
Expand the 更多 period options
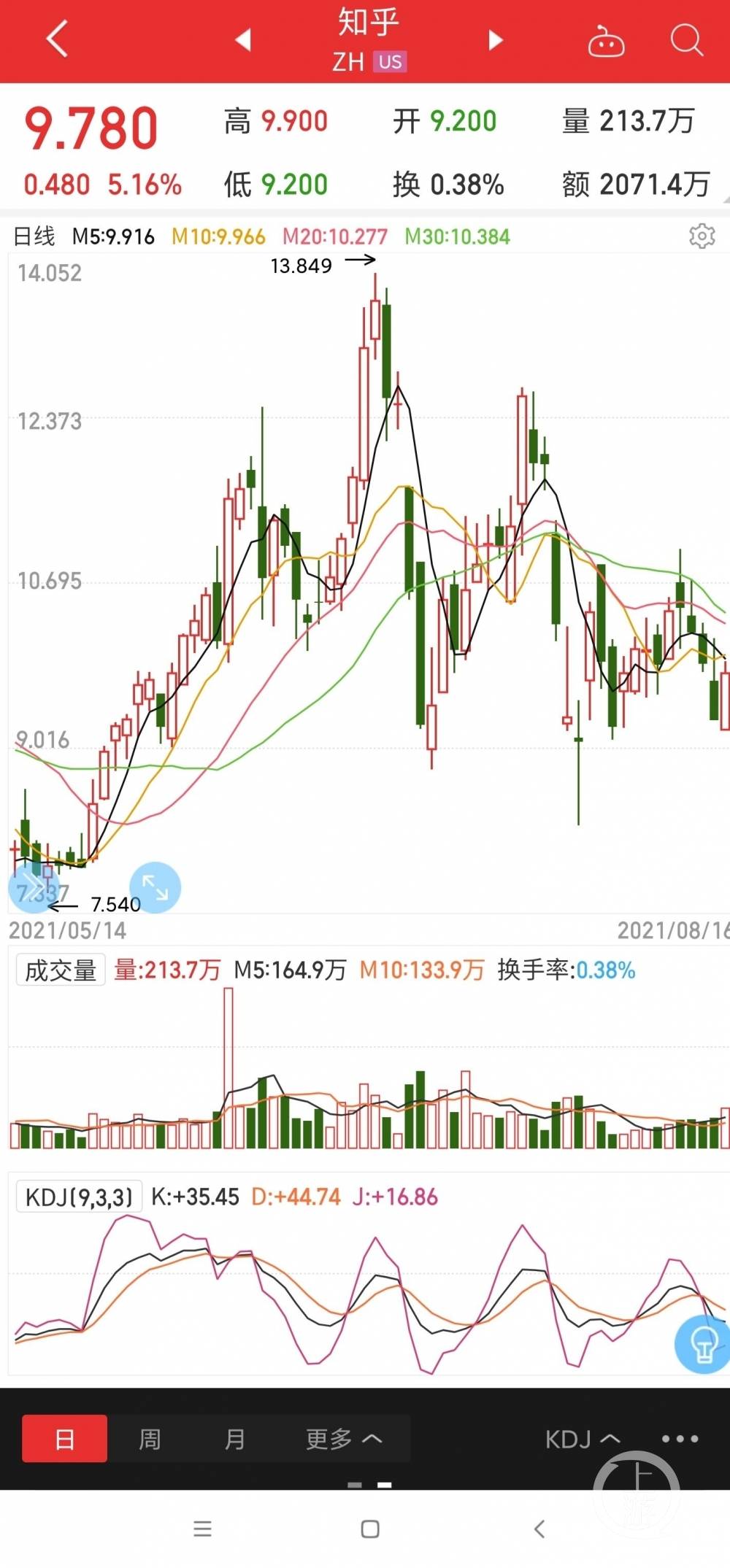point(343,1439)
